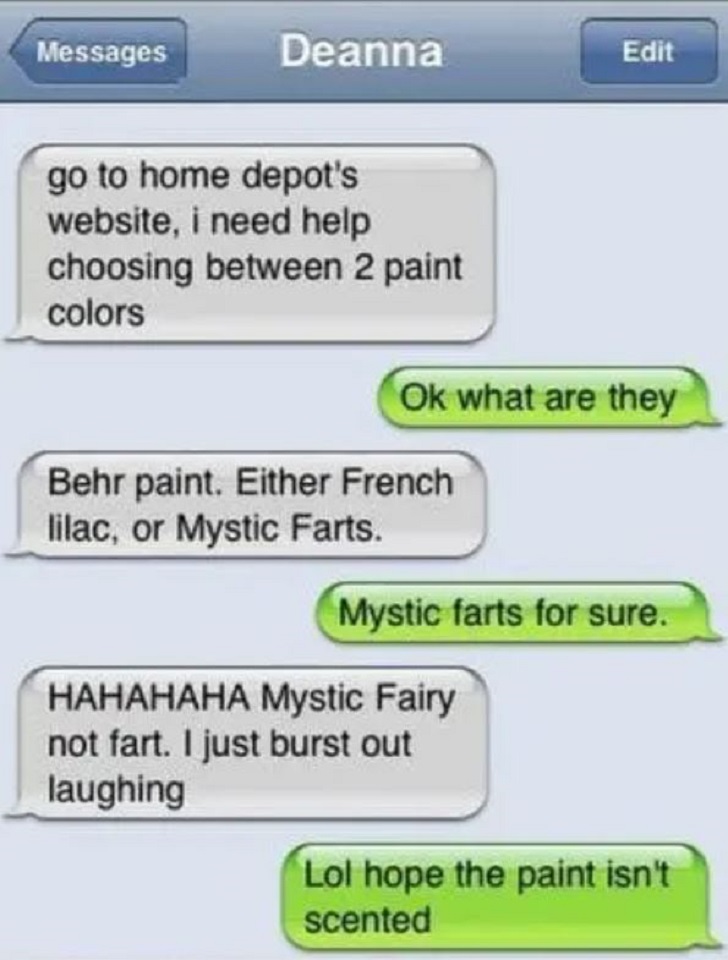
Task: Go back to the Messages list
Action: coord(99,51)
